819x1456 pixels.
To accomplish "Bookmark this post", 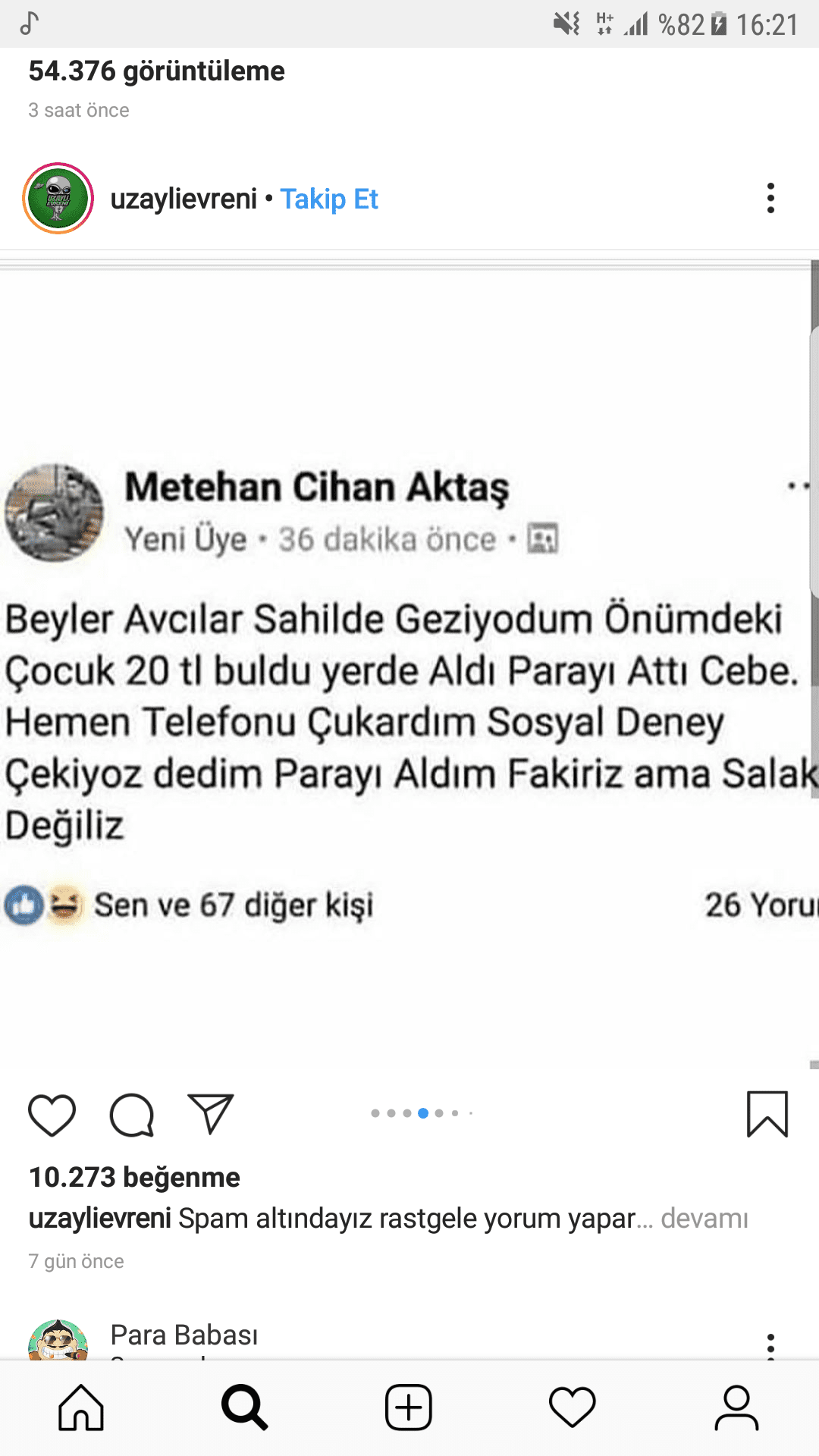I will [x=767, y=1114].
